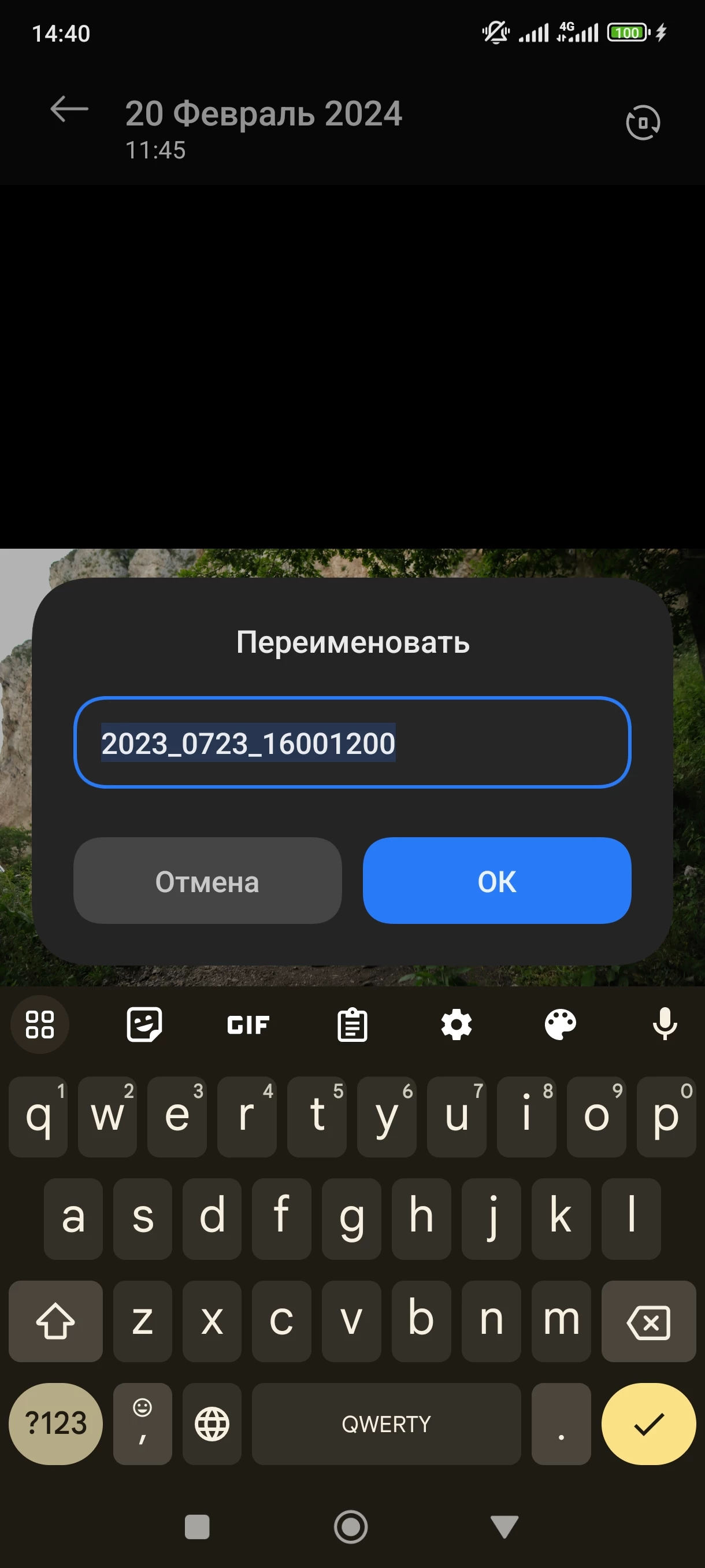Open keyboard theme palette

click(x=560, y=1025)
